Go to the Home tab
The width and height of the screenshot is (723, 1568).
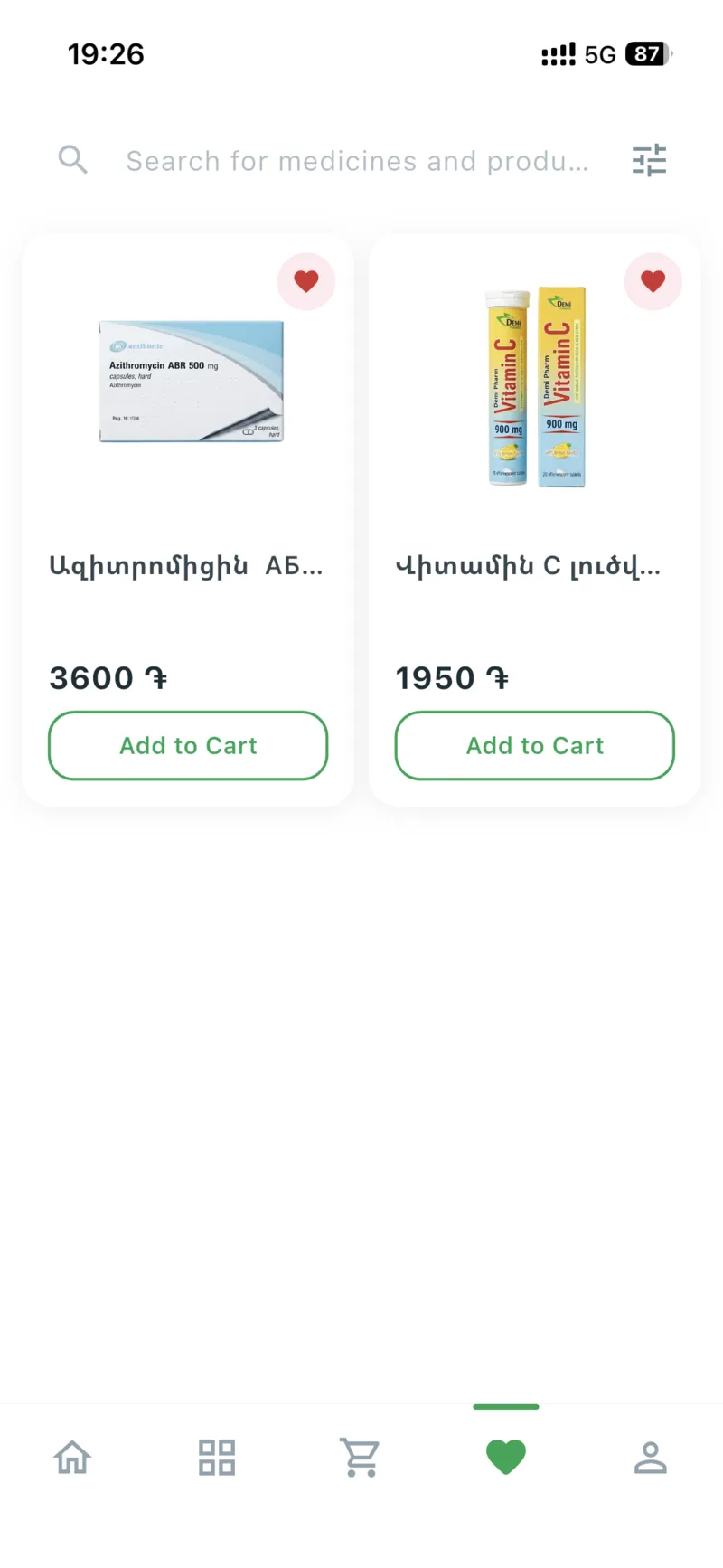tap(72, 1458)
